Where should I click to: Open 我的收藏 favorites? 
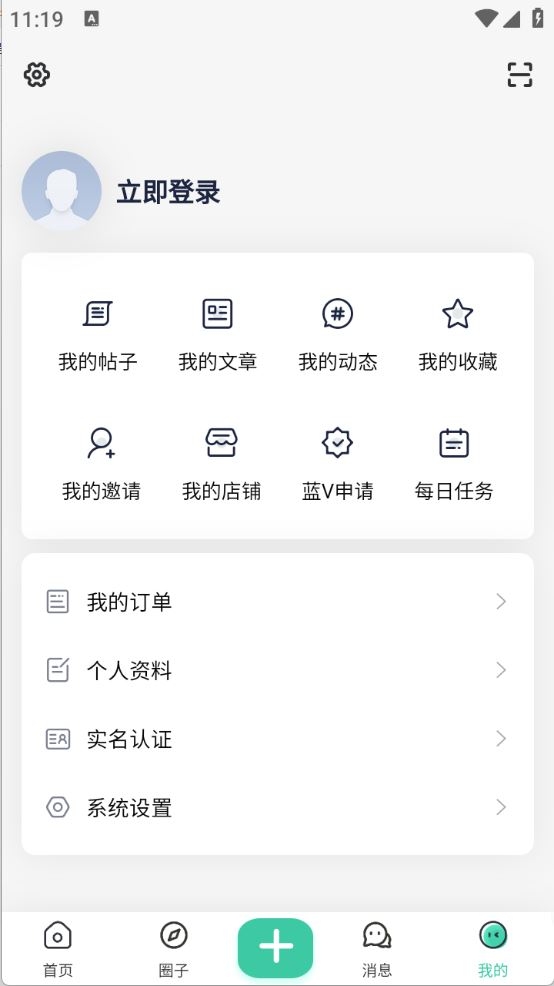click(458, 335)
